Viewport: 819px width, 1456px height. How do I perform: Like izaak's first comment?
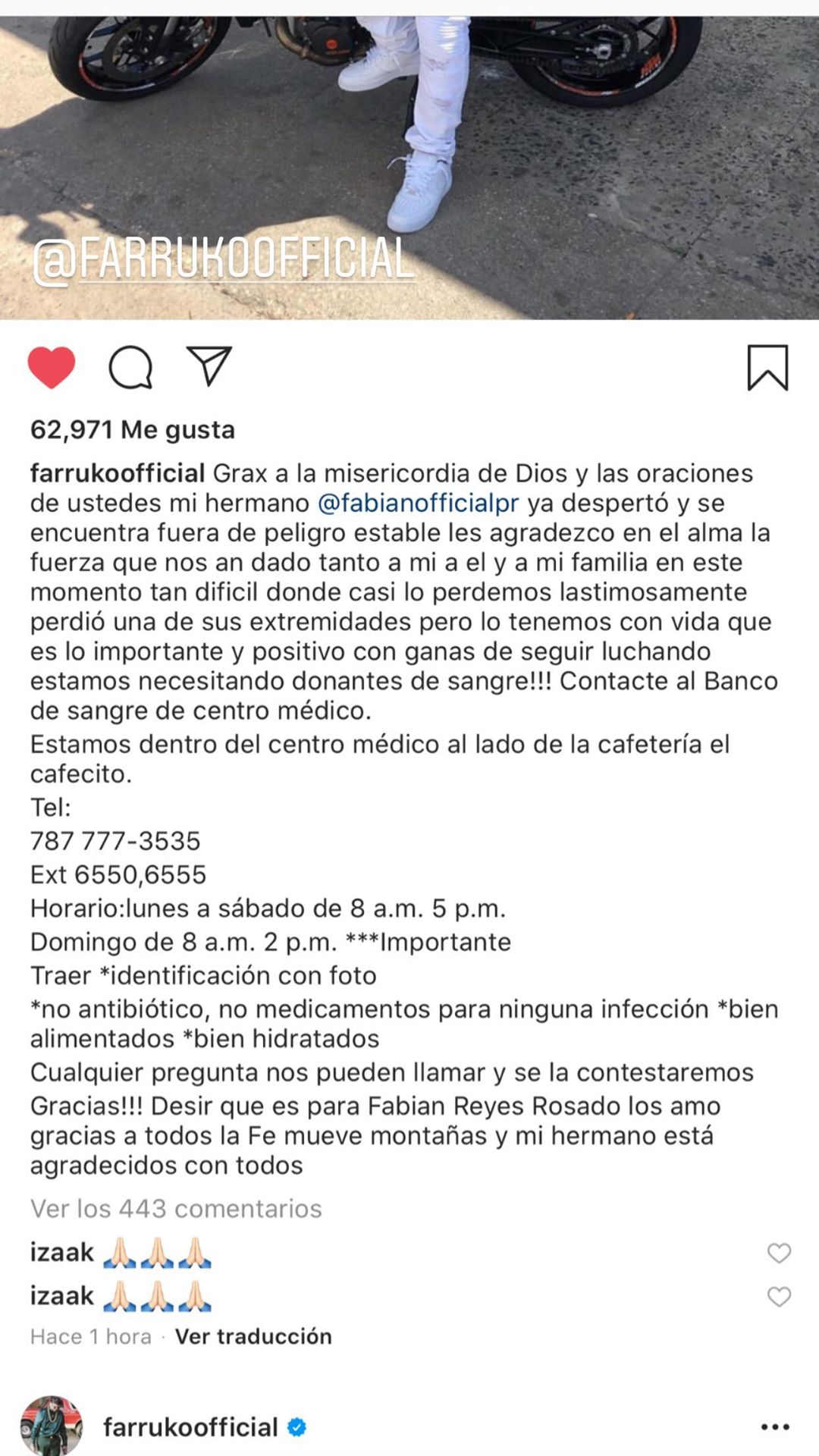pyautogui.click(x=779, y=1253)
